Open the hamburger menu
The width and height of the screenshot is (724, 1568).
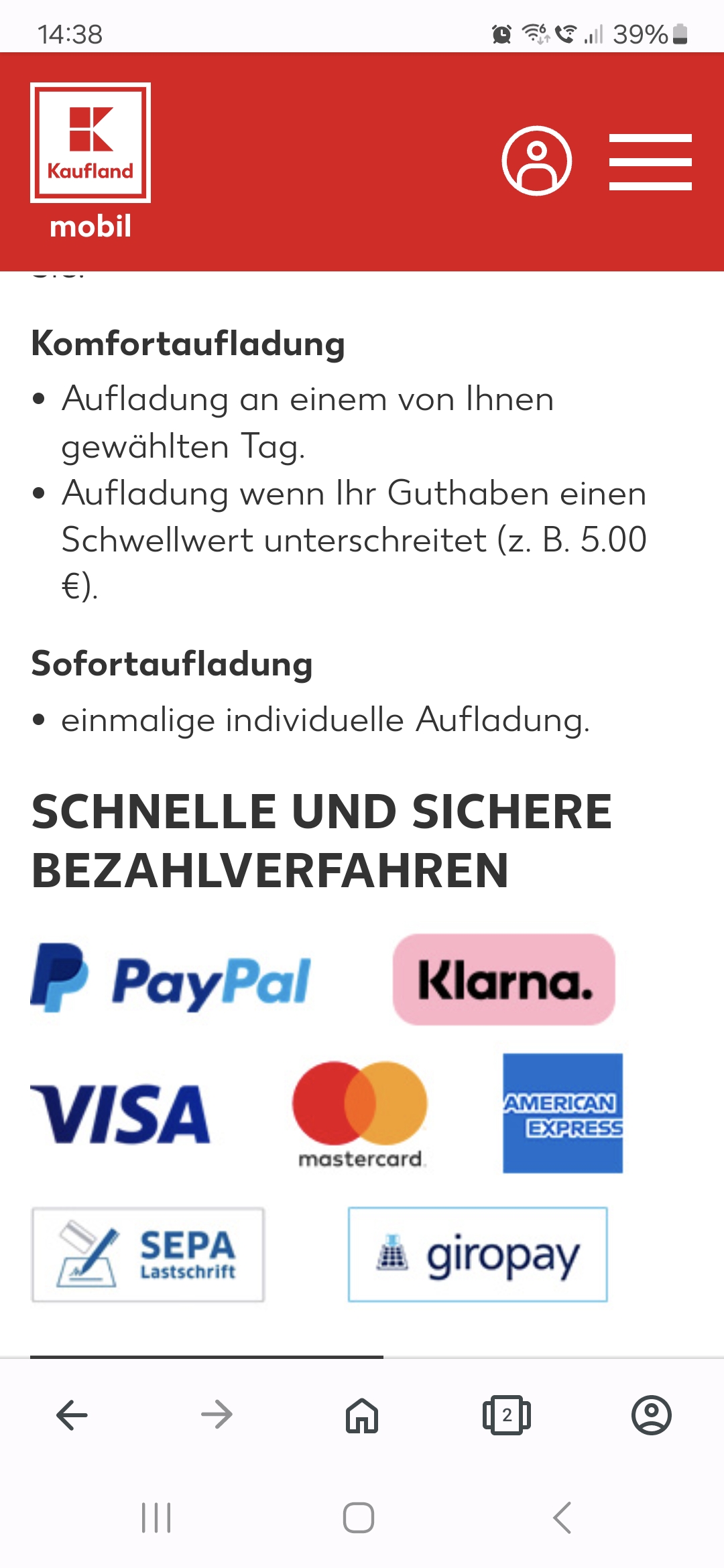tap(650, 161)
